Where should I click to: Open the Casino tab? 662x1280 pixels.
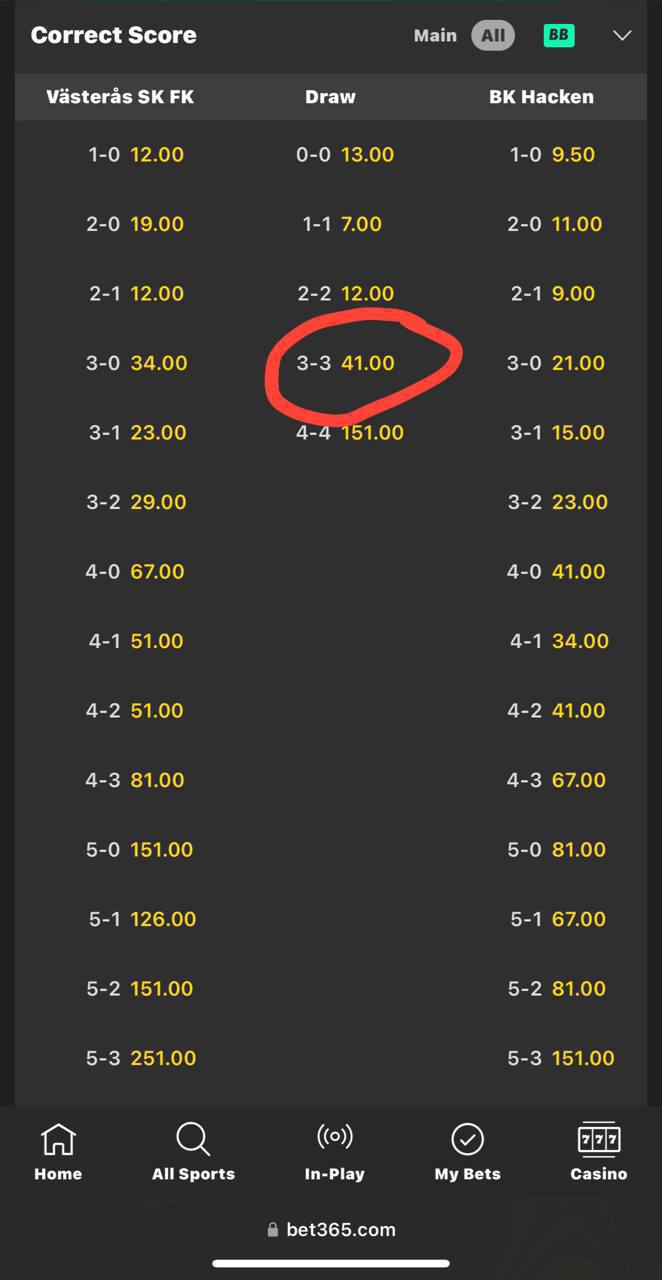pos(598,1152)
